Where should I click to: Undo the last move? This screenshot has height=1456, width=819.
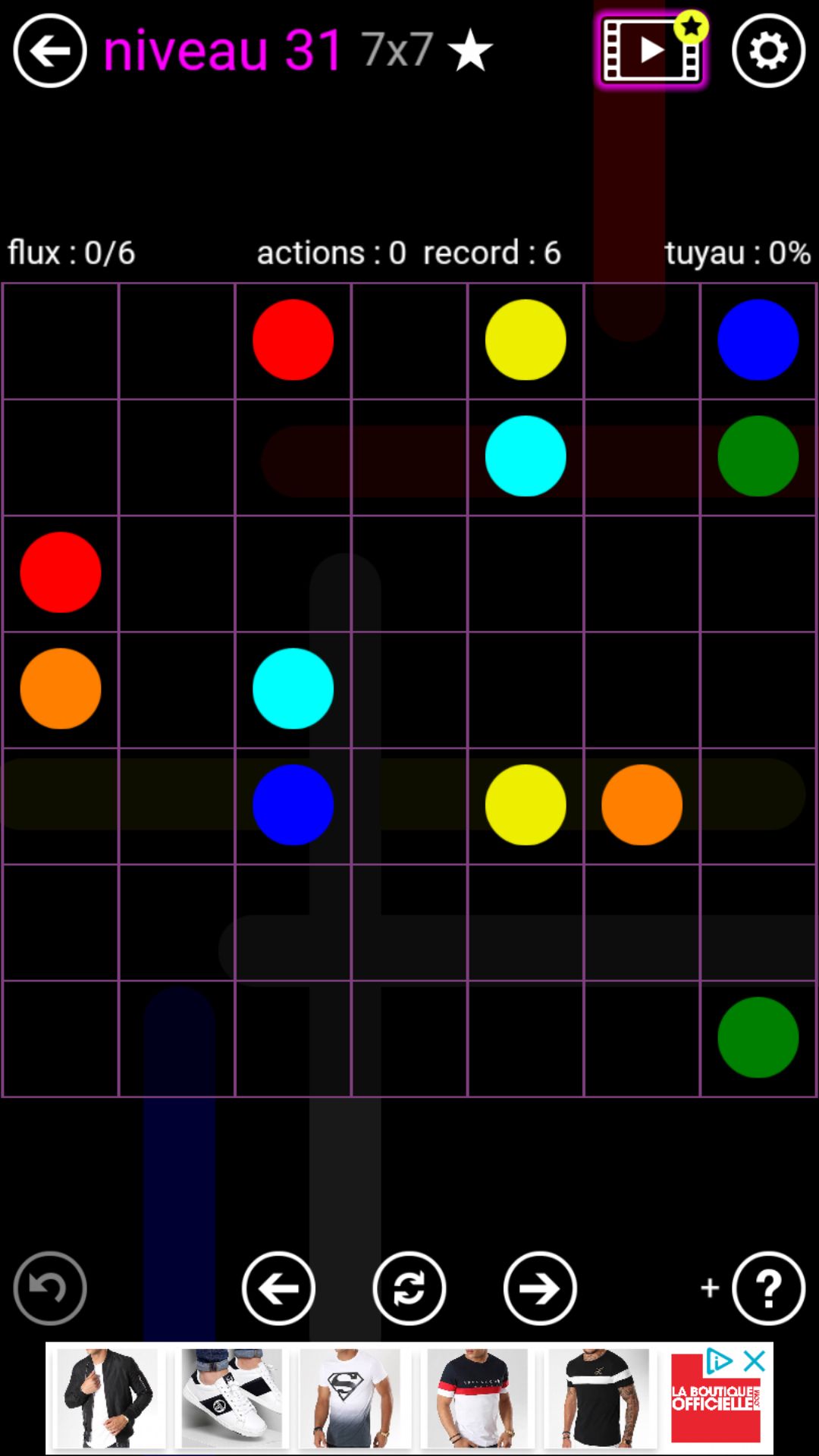pos(50,1288)
